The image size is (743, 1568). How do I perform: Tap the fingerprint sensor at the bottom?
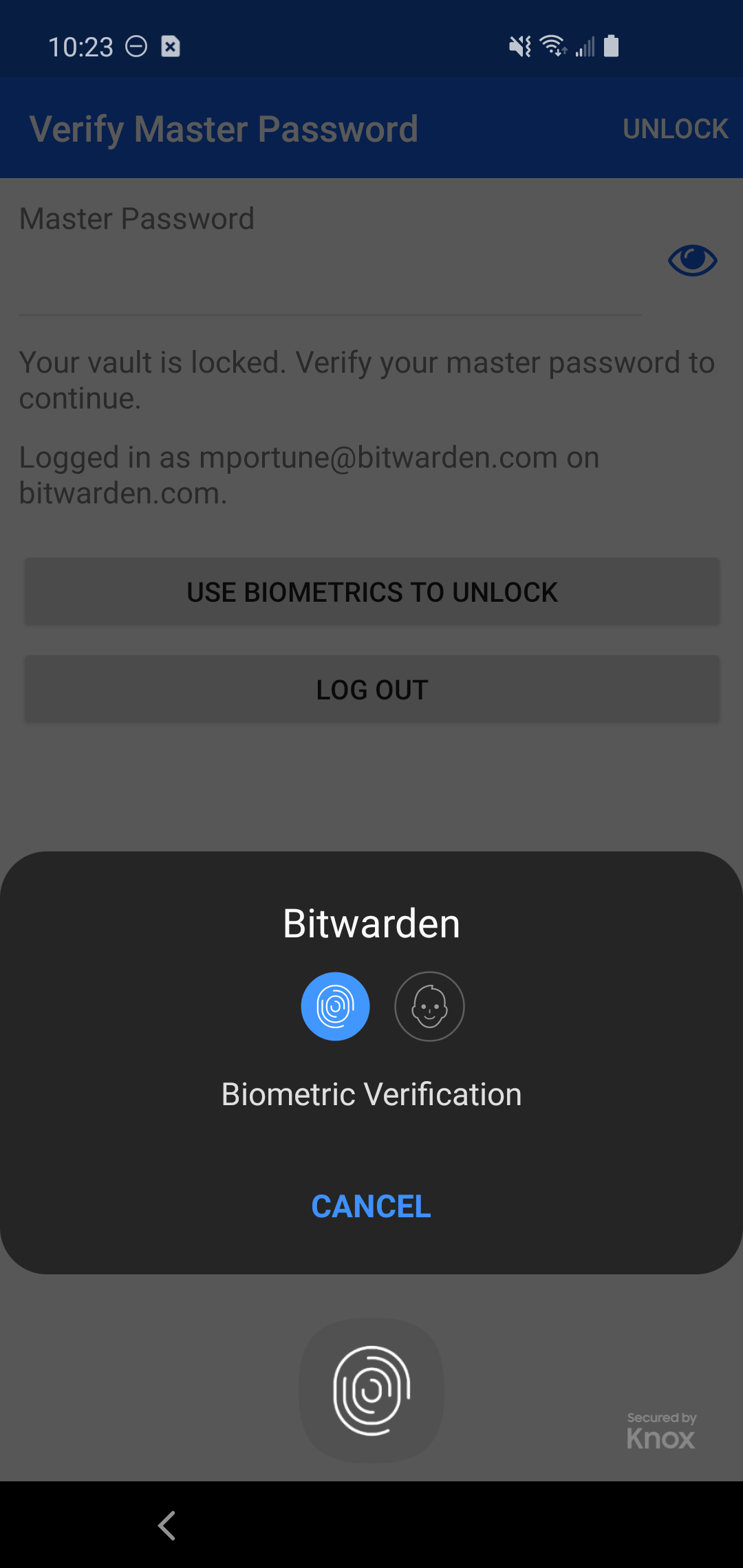point(371,1390)
